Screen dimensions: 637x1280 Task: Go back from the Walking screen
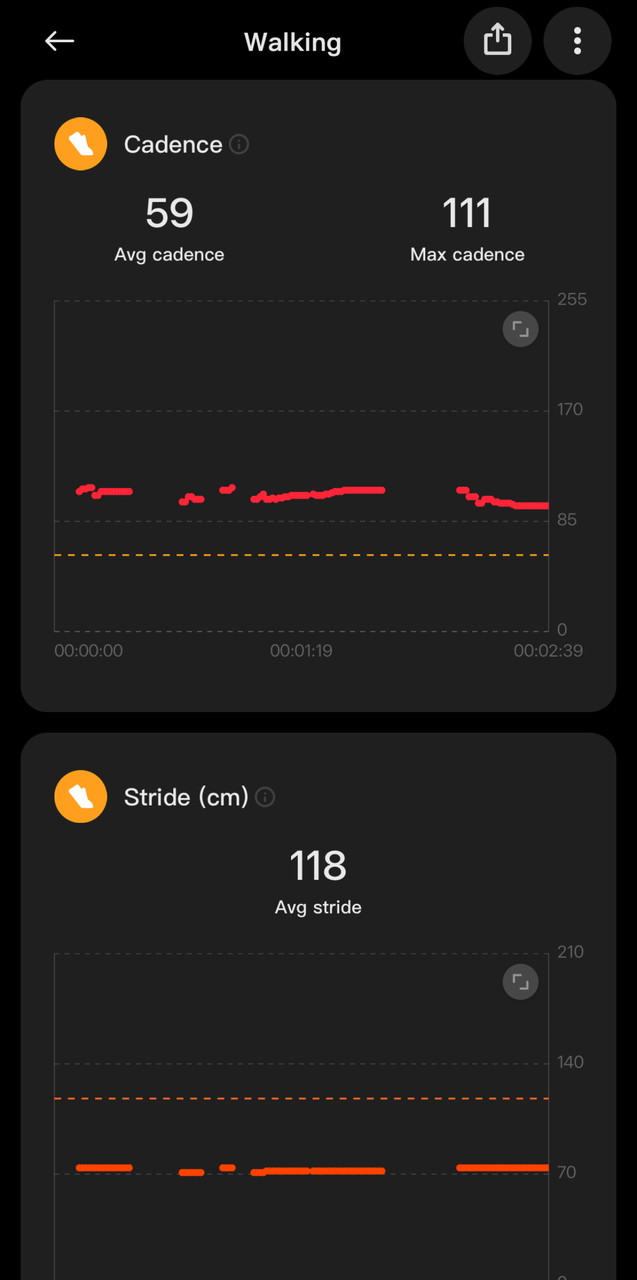[60, 41]
